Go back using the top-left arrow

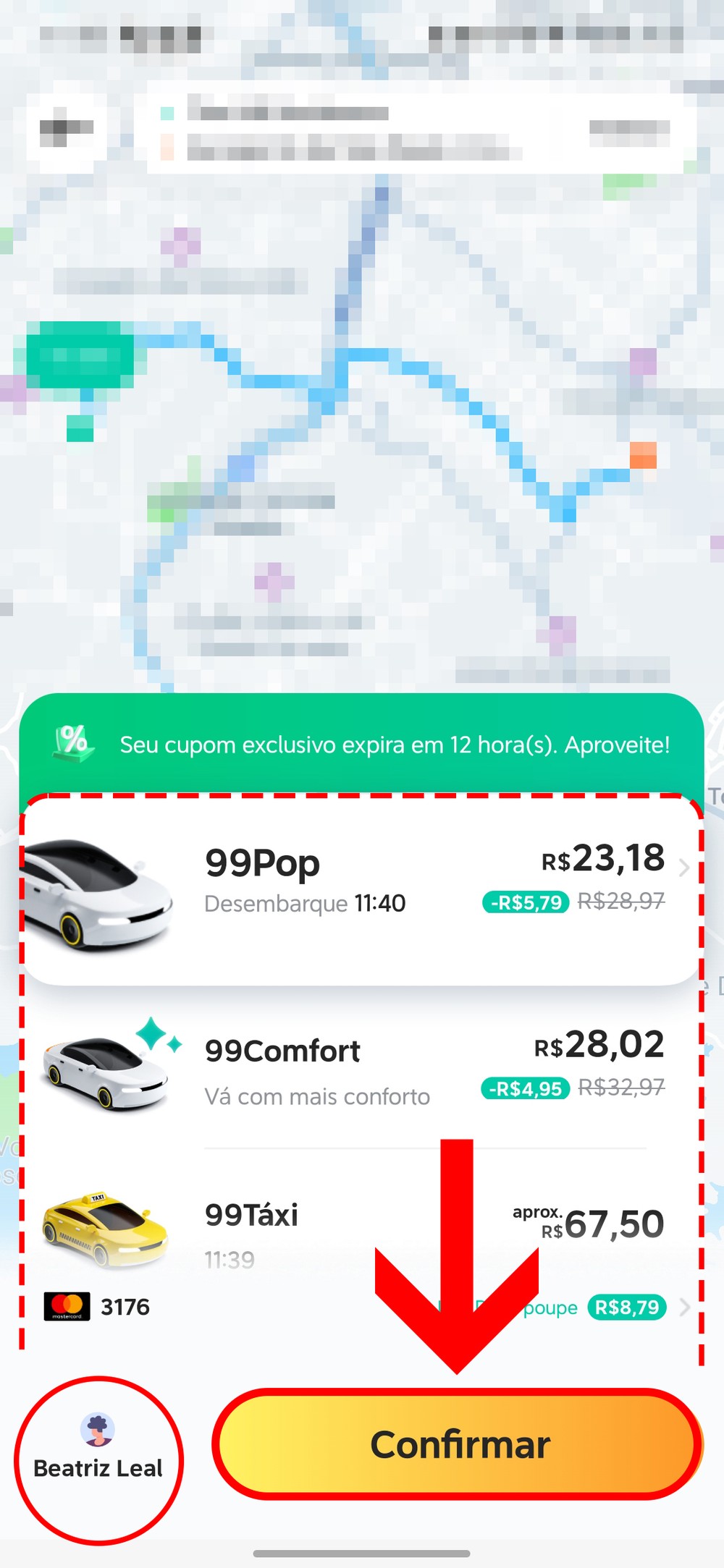pyautogui.click(x=66, y=130)
